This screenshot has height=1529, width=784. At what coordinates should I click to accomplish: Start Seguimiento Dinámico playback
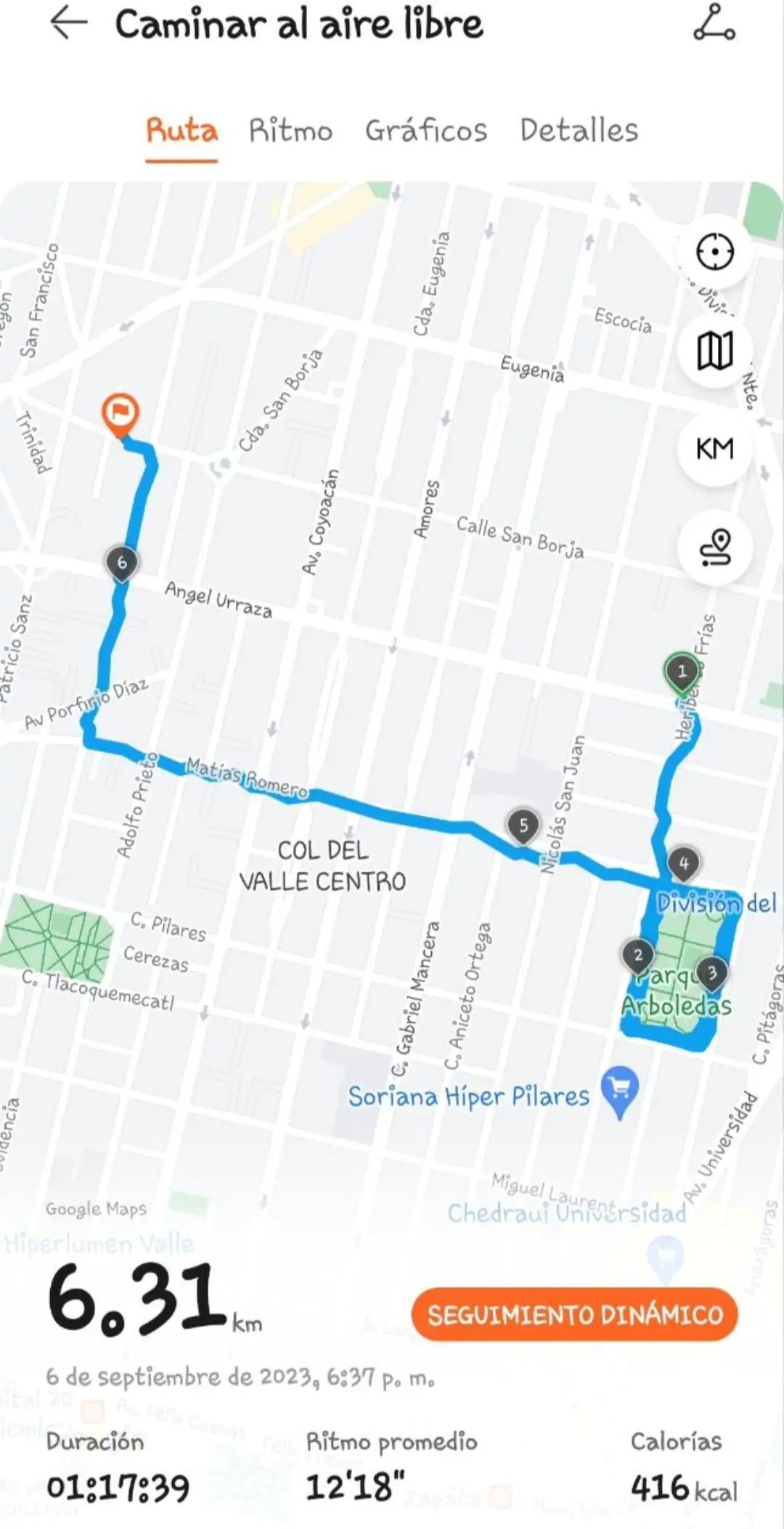(574, 1315)
